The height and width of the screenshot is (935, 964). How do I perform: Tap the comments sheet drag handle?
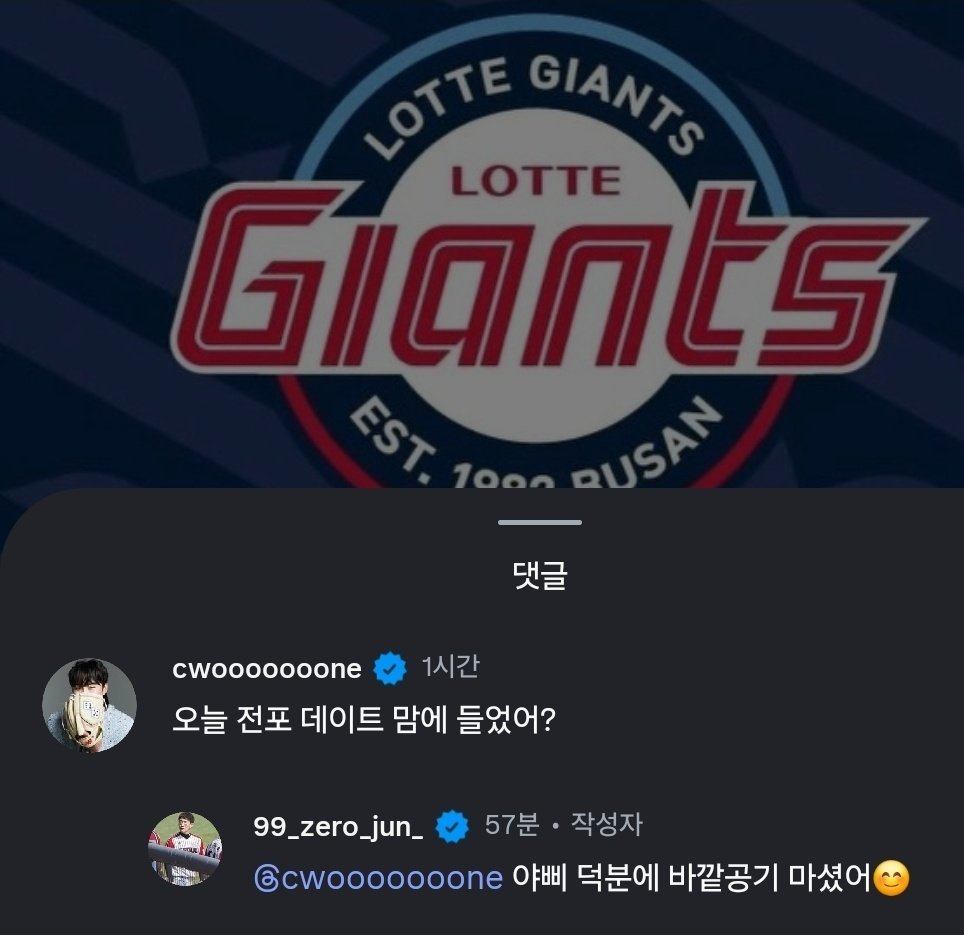pyautogui.click(x=540, y=522)
